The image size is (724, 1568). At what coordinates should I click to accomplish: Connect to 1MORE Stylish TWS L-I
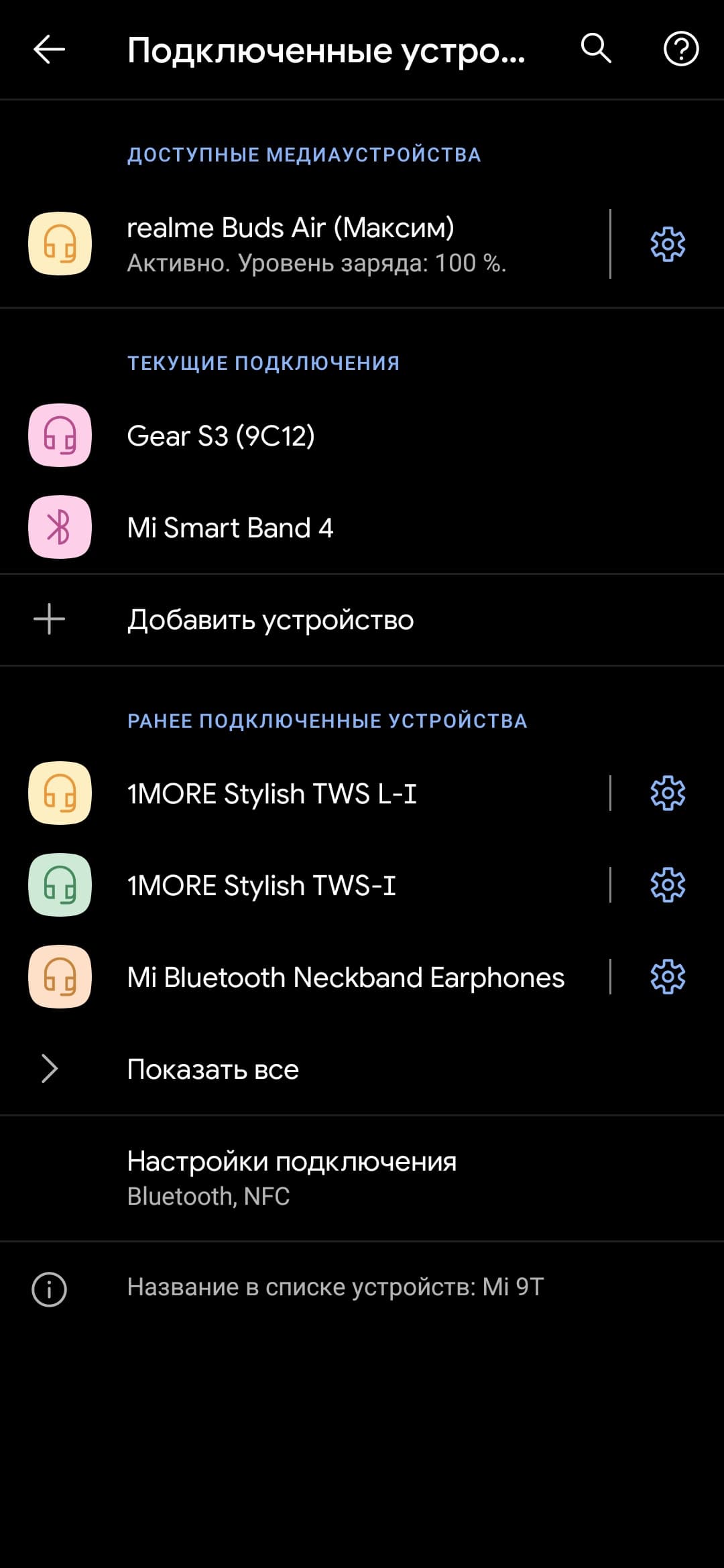pyautogui.click(x=271, y=794)
